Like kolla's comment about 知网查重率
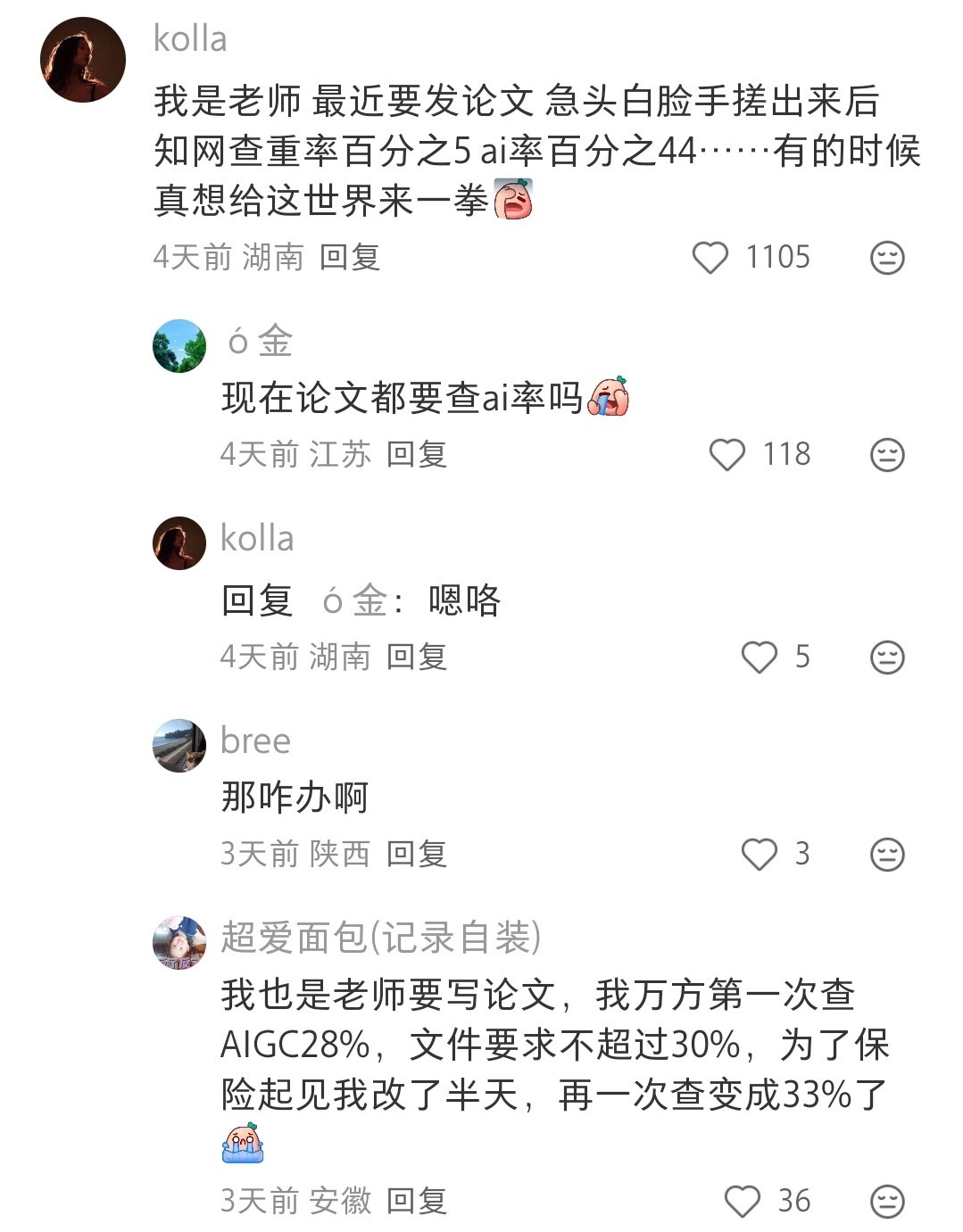 pyautogui.click(x=710, y=258)
